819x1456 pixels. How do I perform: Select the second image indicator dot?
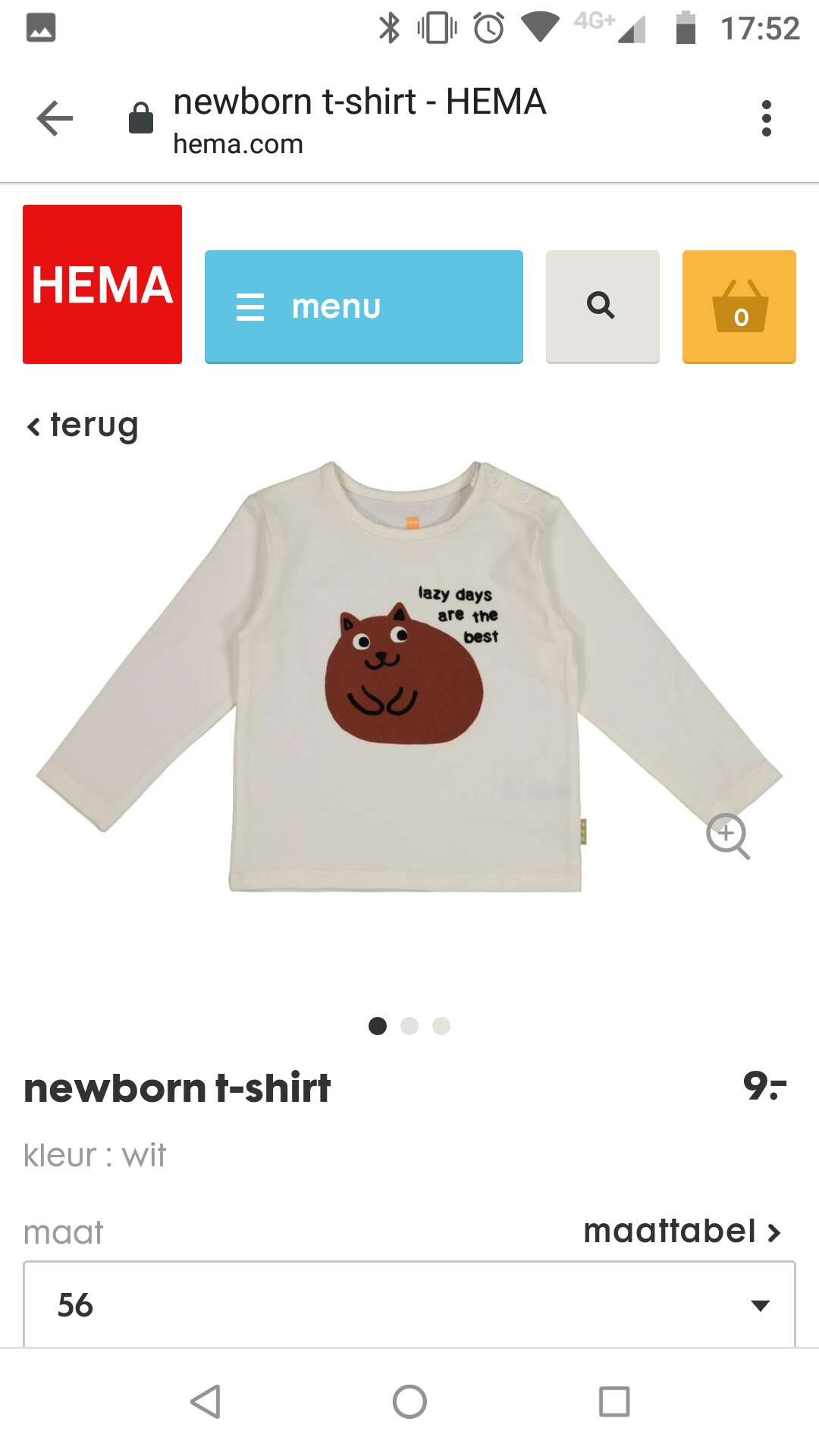point(409,1026)
